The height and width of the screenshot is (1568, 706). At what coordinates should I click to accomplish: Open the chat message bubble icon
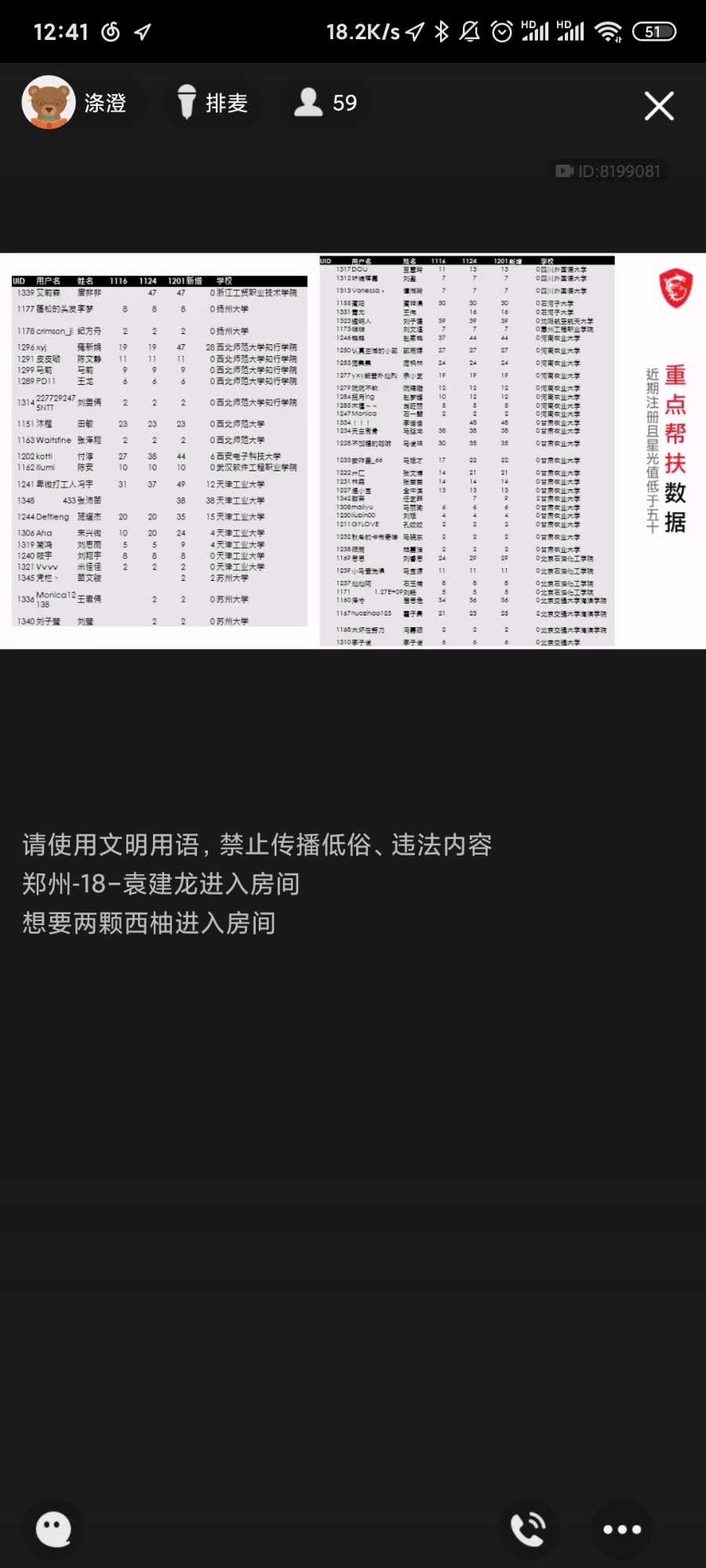[53, 1529]
